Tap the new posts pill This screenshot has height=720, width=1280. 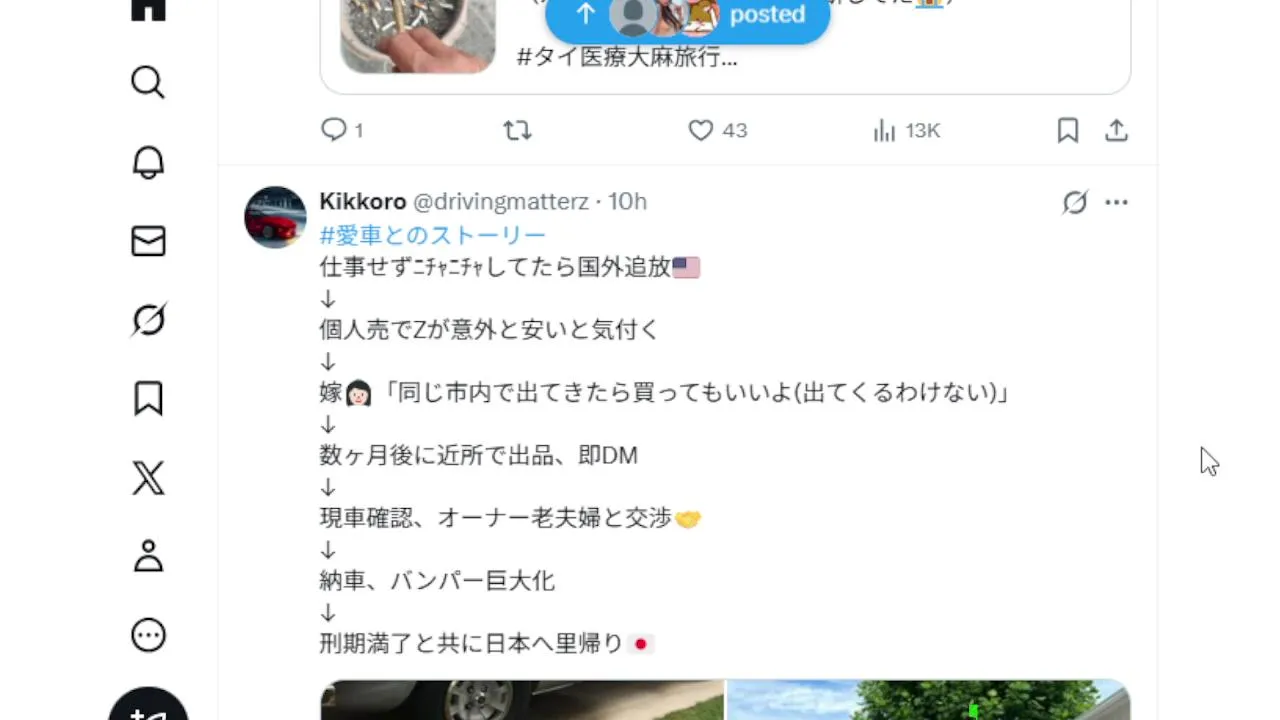pyautogui.click(x=687, y=15)
